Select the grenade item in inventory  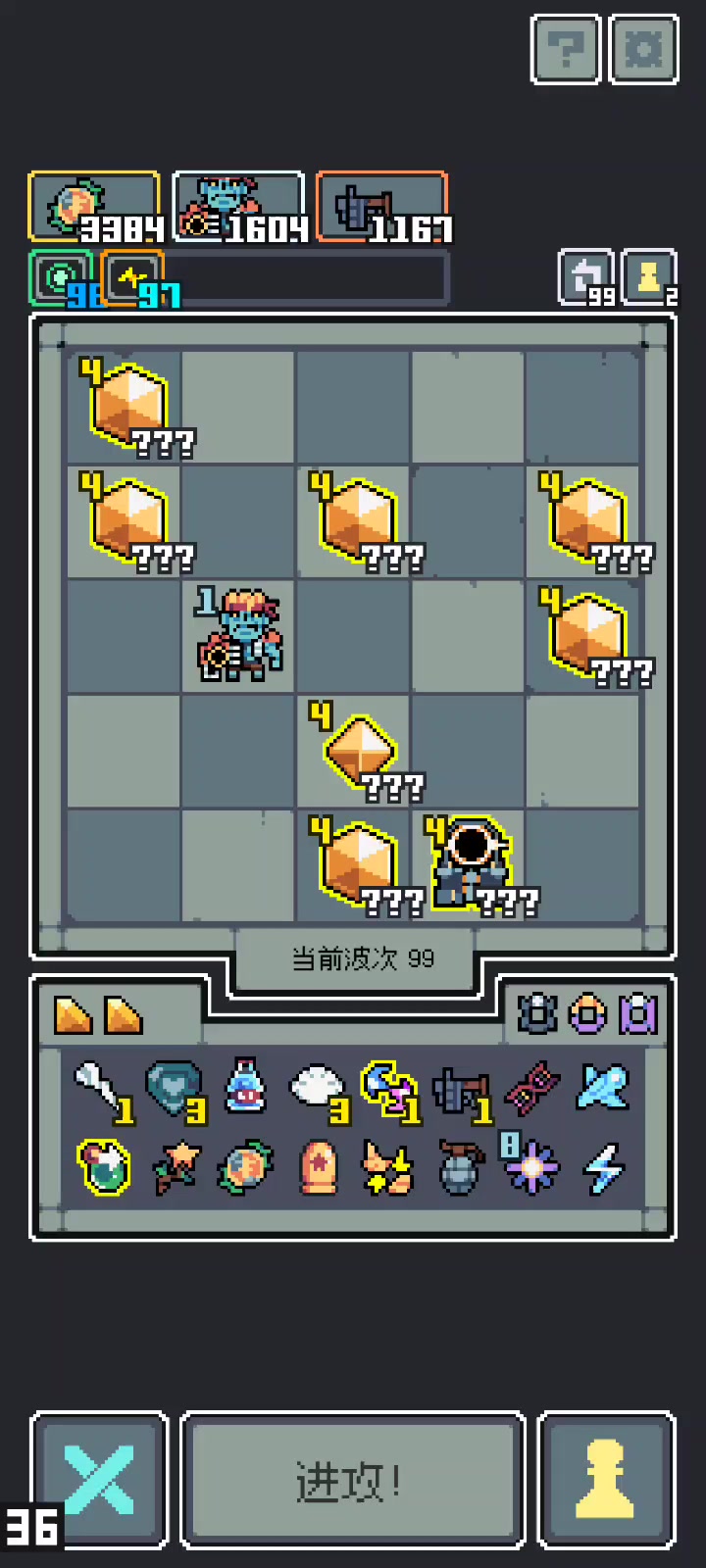pyautogui.click(x=460, y=1168)
